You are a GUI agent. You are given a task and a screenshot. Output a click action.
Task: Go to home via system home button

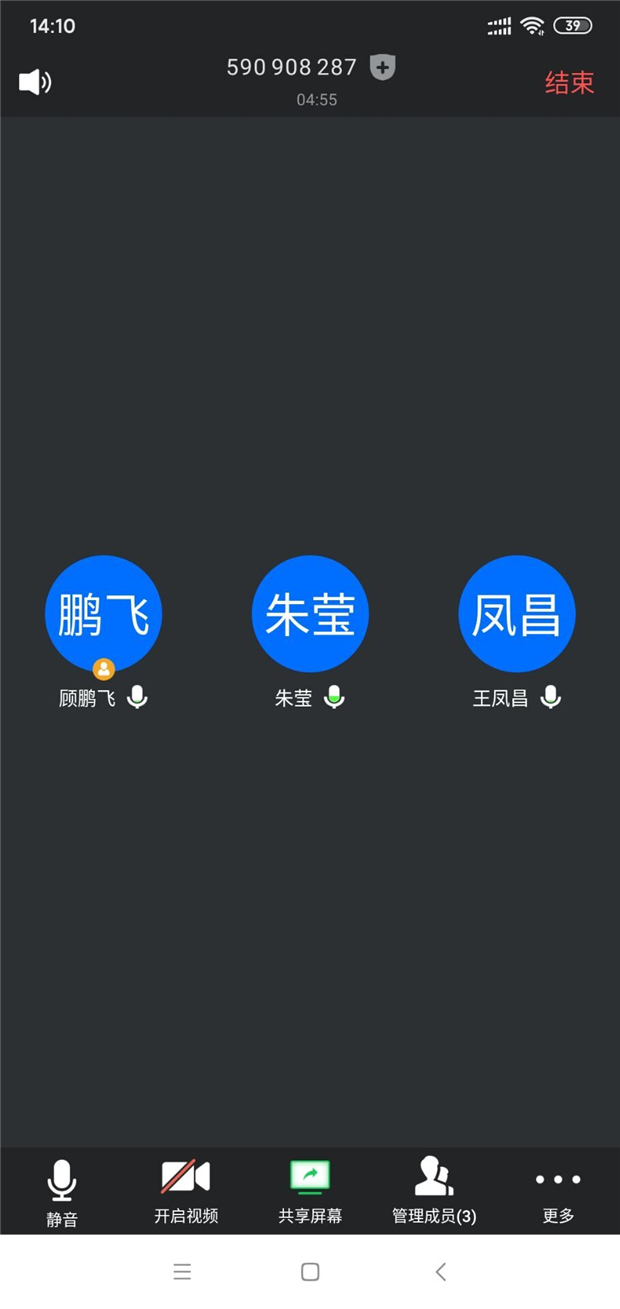pos(310,1272)
